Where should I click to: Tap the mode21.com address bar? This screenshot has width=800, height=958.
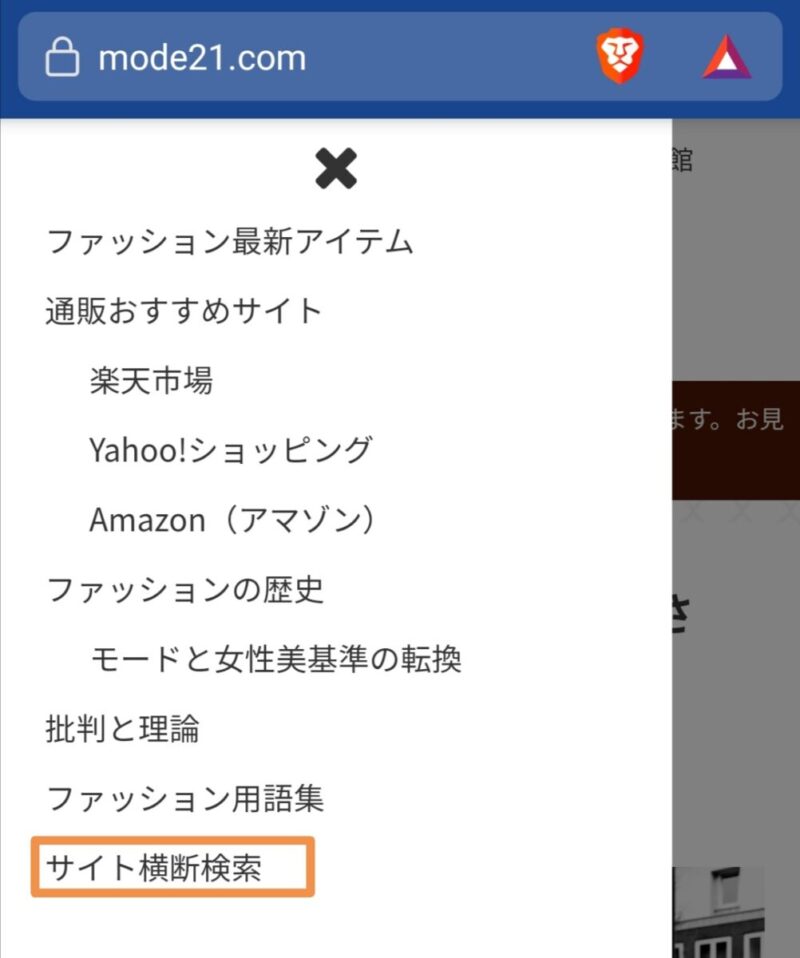point(300,58)
